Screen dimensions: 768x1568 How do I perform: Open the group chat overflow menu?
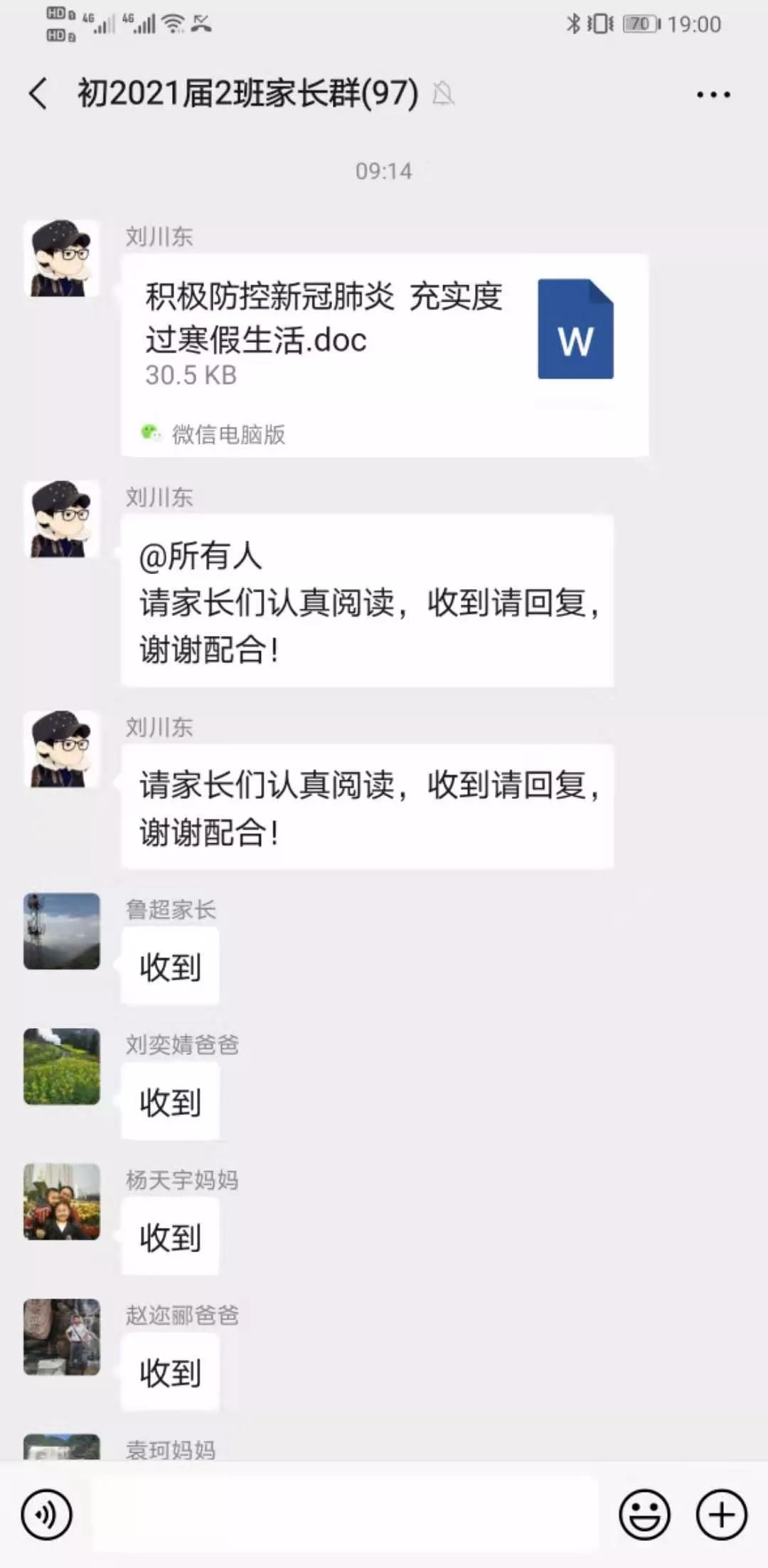tap(713, 95)
